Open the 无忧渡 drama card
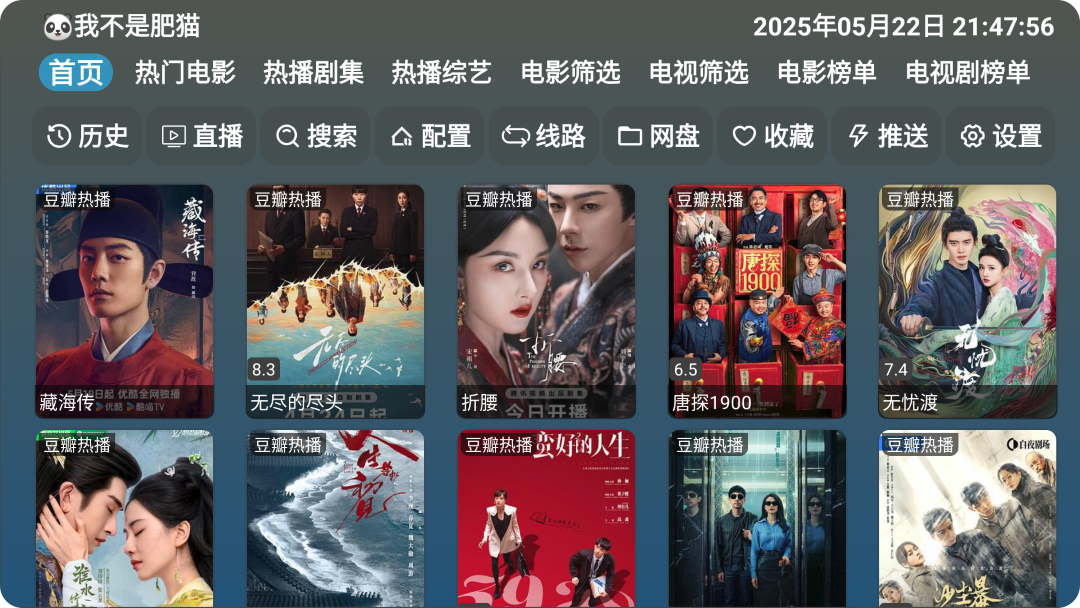This screenshot has width=1080, height=608. point(967,300)
